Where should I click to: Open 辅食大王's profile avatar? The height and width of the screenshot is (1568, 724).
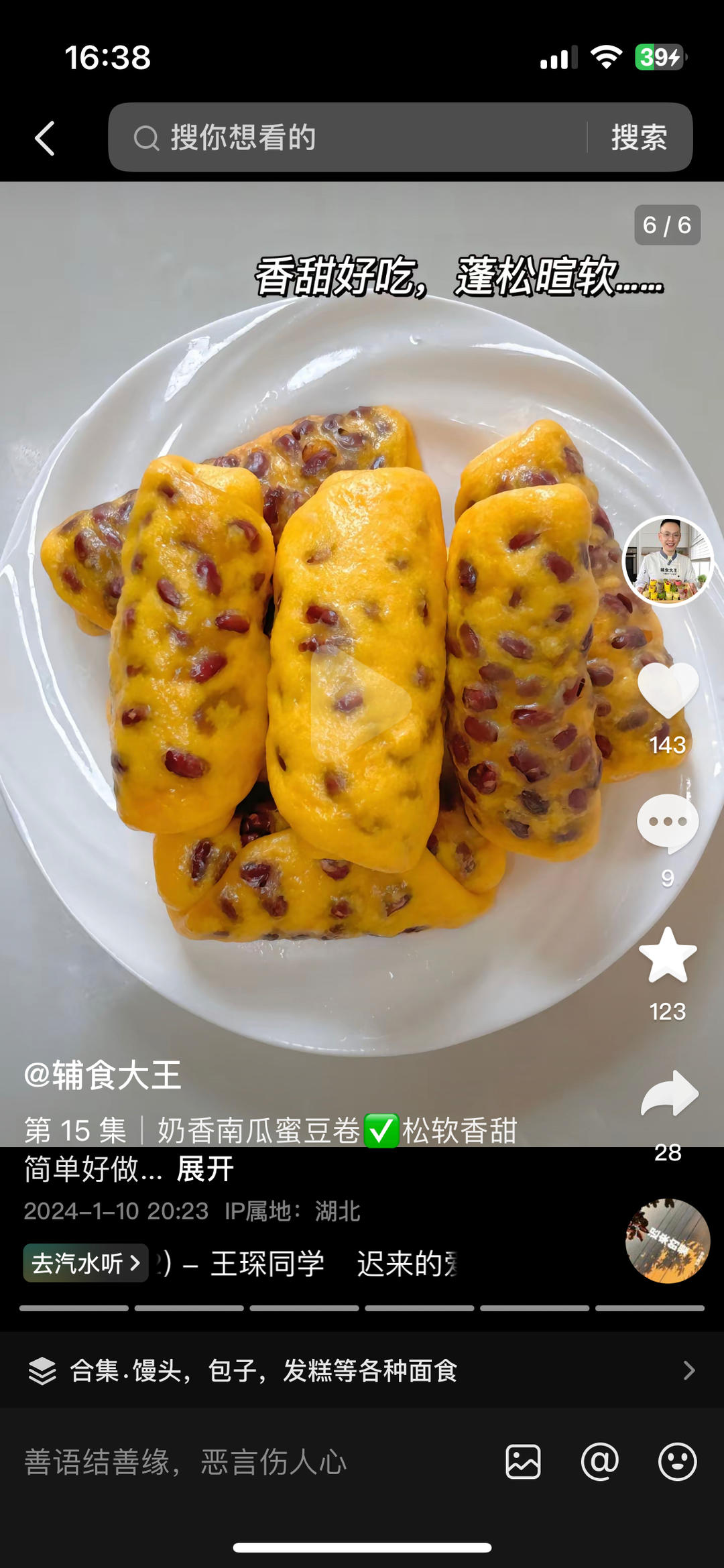668,561
